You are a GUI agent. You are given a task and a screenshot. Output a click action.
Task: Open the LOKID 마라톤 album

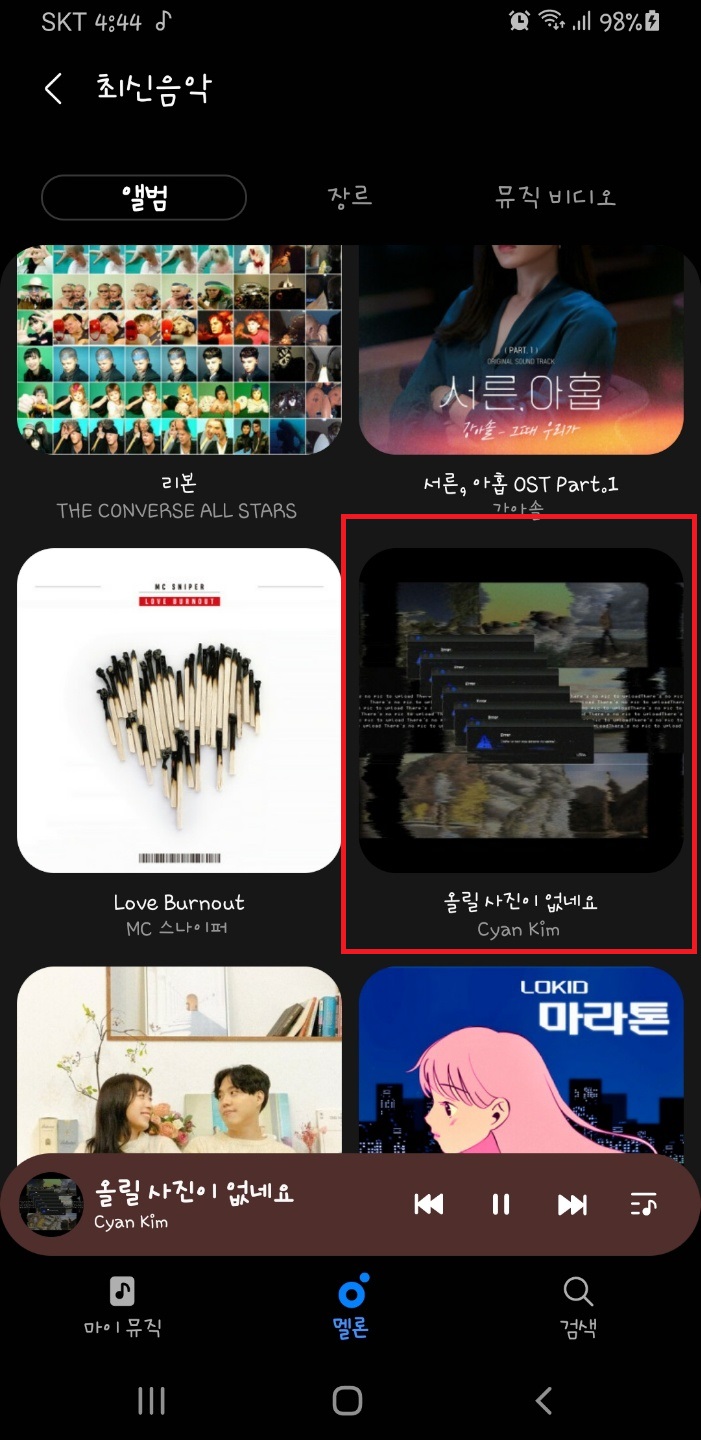521,1060
